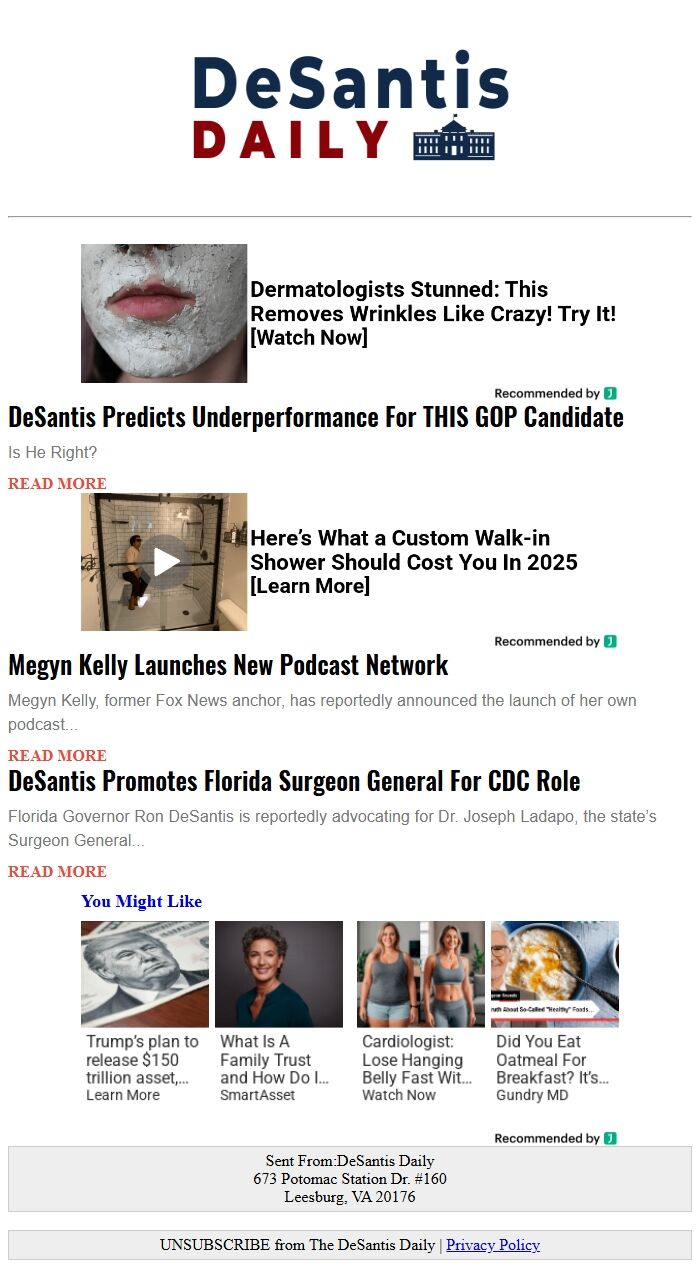
Task: Play the walk-in shower video ad
Action: (x=166, y=562)
